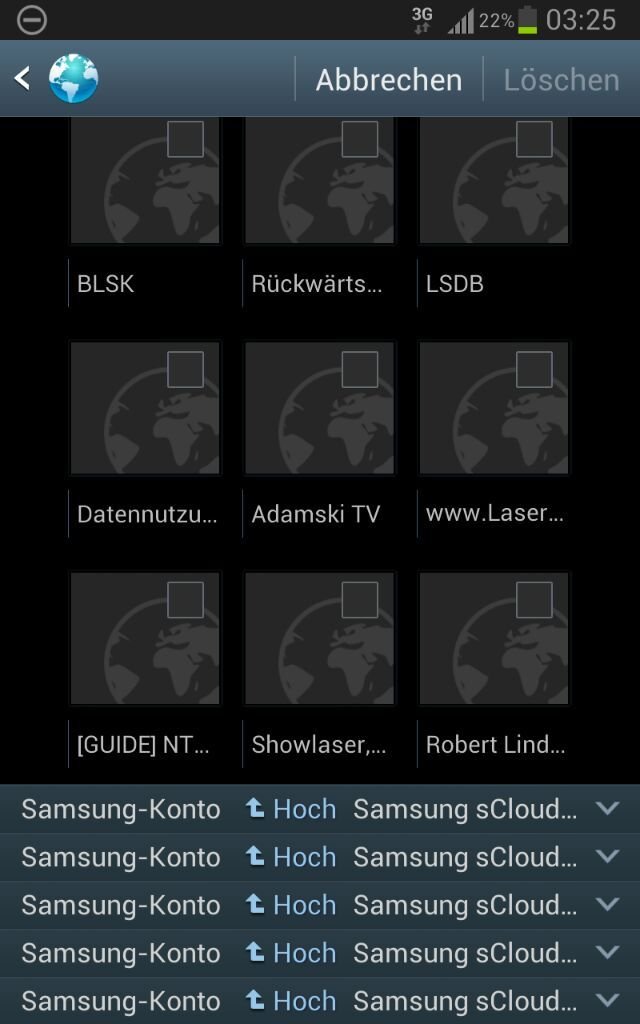Tap Löschen to delete bookmarks
Screen dimensions: 640x1024
561,80
